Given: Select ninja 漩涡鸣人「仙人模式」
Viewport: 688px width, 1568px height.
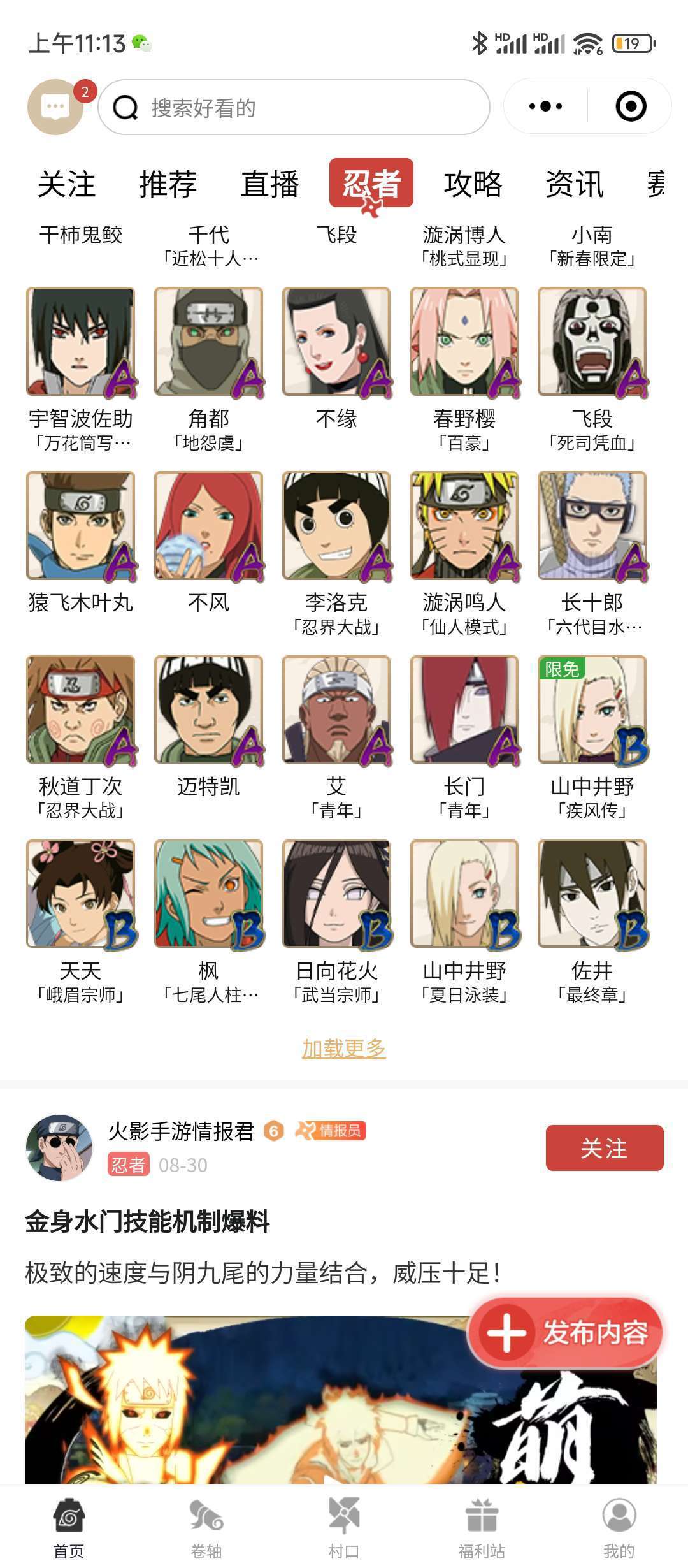Looking at the screenshot, I should (x=464, y=526).
